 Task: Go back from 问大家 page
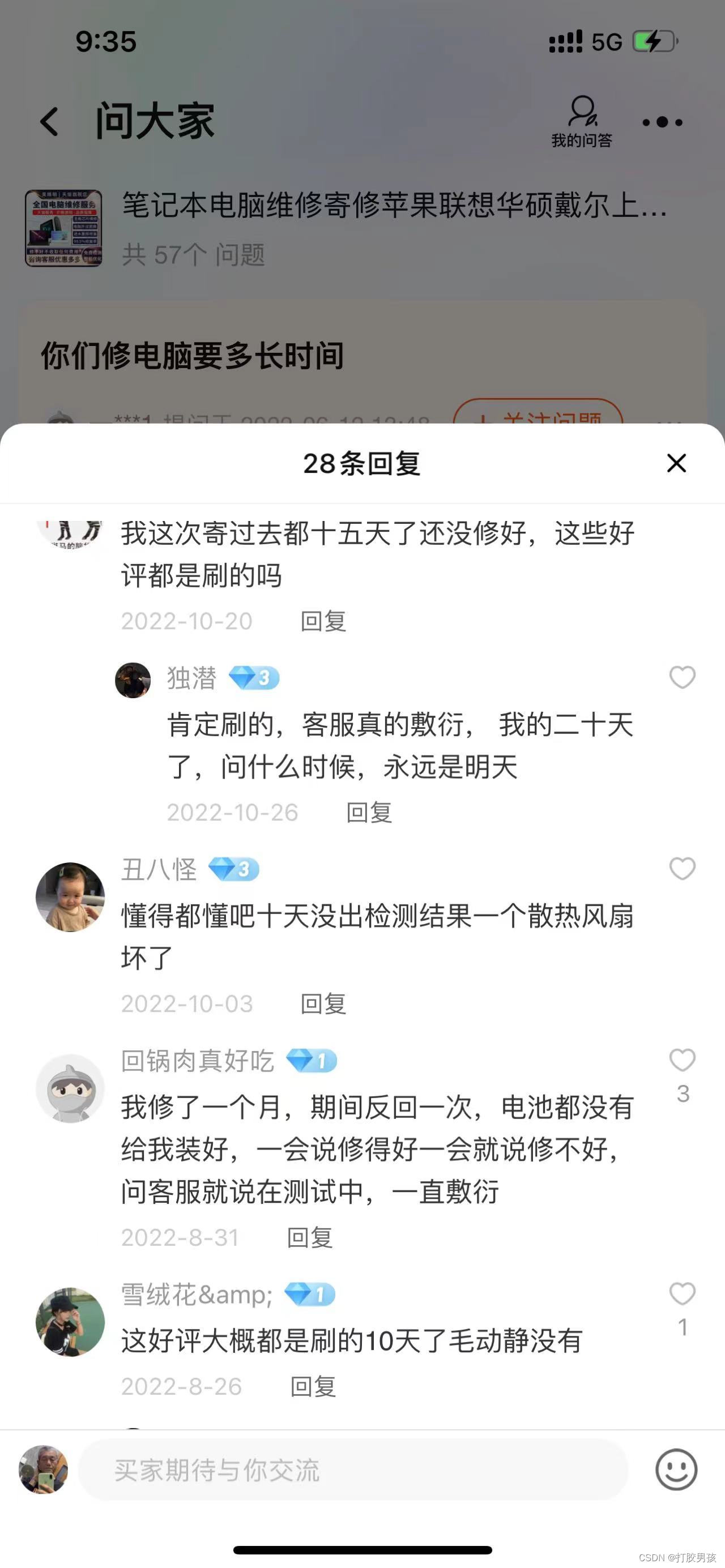50,122
